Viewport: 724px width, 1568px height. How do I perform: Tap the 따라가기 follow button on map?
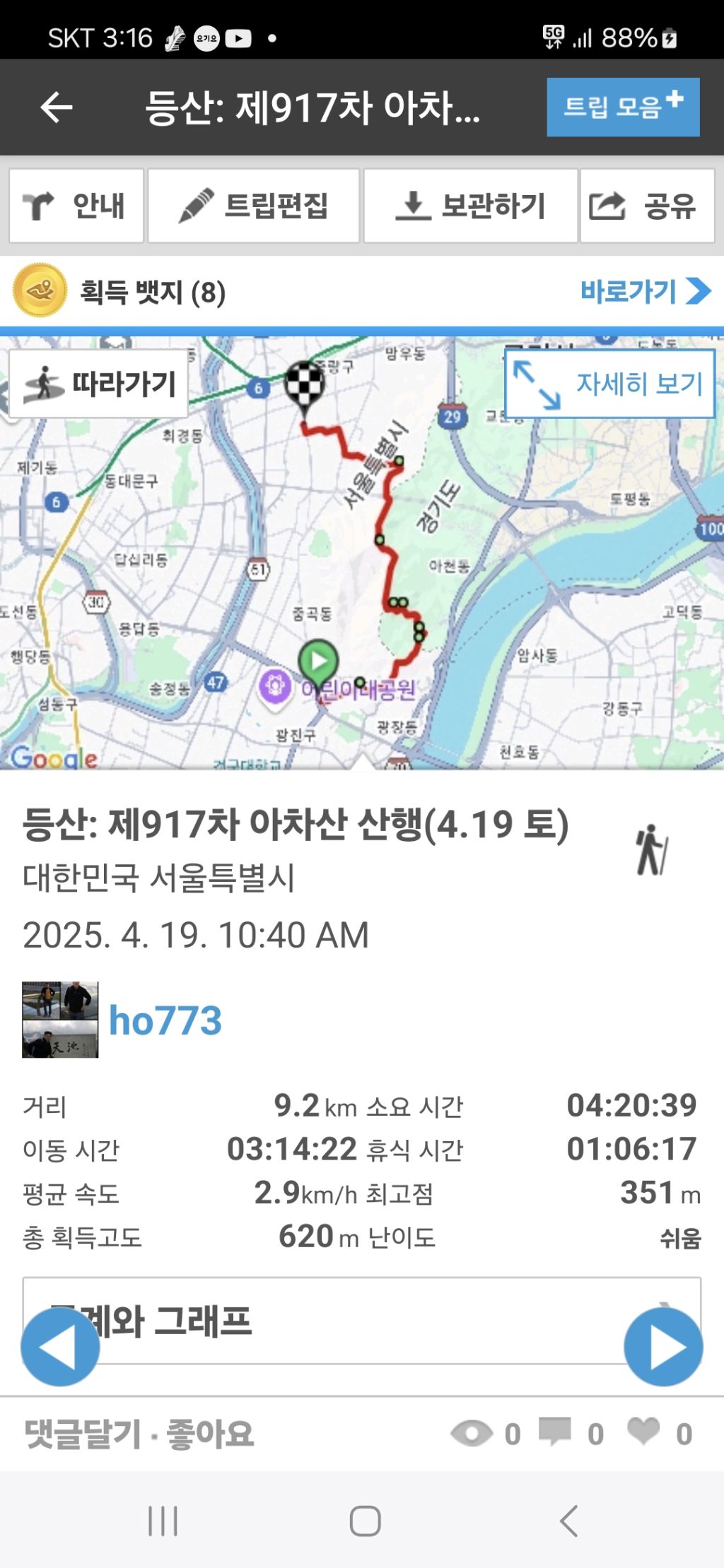[99, 384]
